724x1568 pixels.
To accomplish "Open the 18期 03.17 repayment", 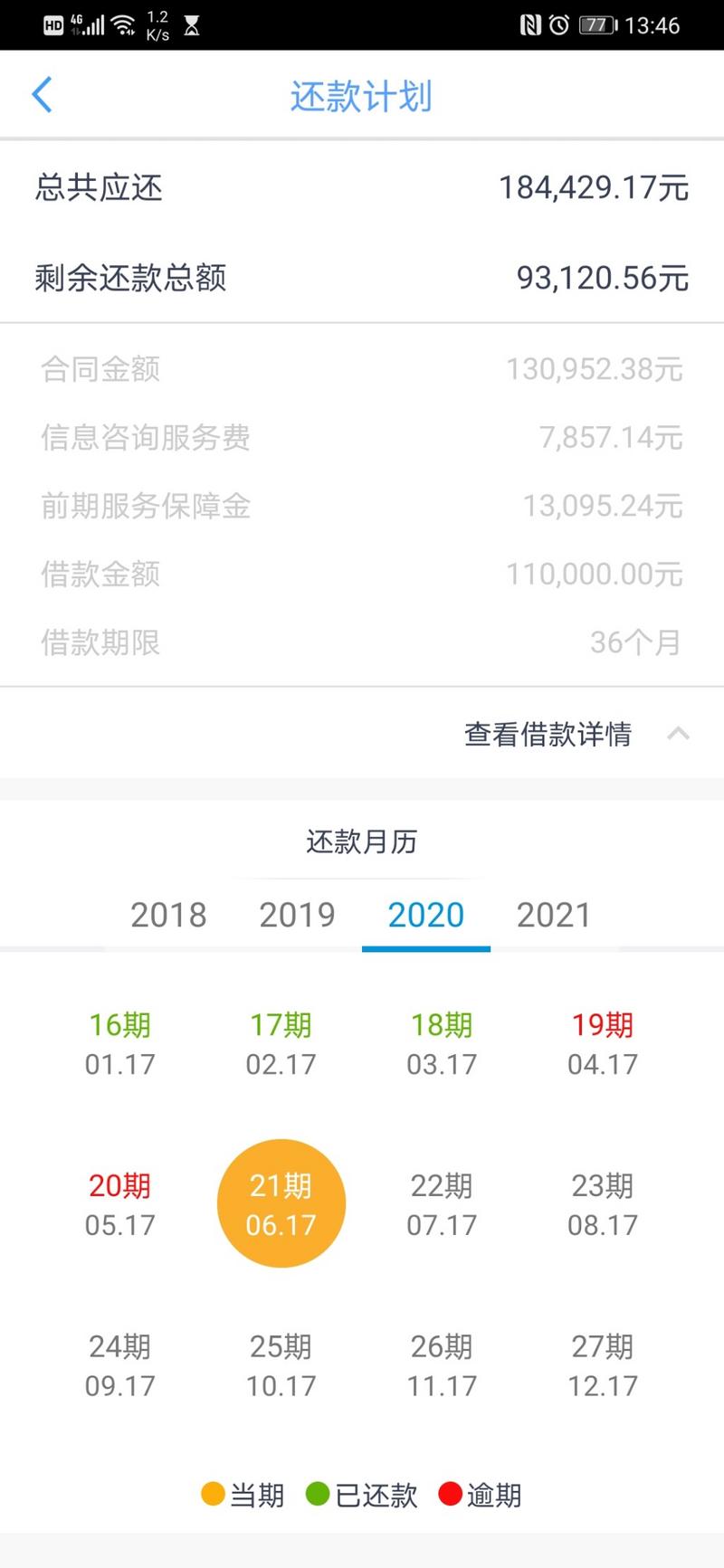I will click(x=442, y=1044).
